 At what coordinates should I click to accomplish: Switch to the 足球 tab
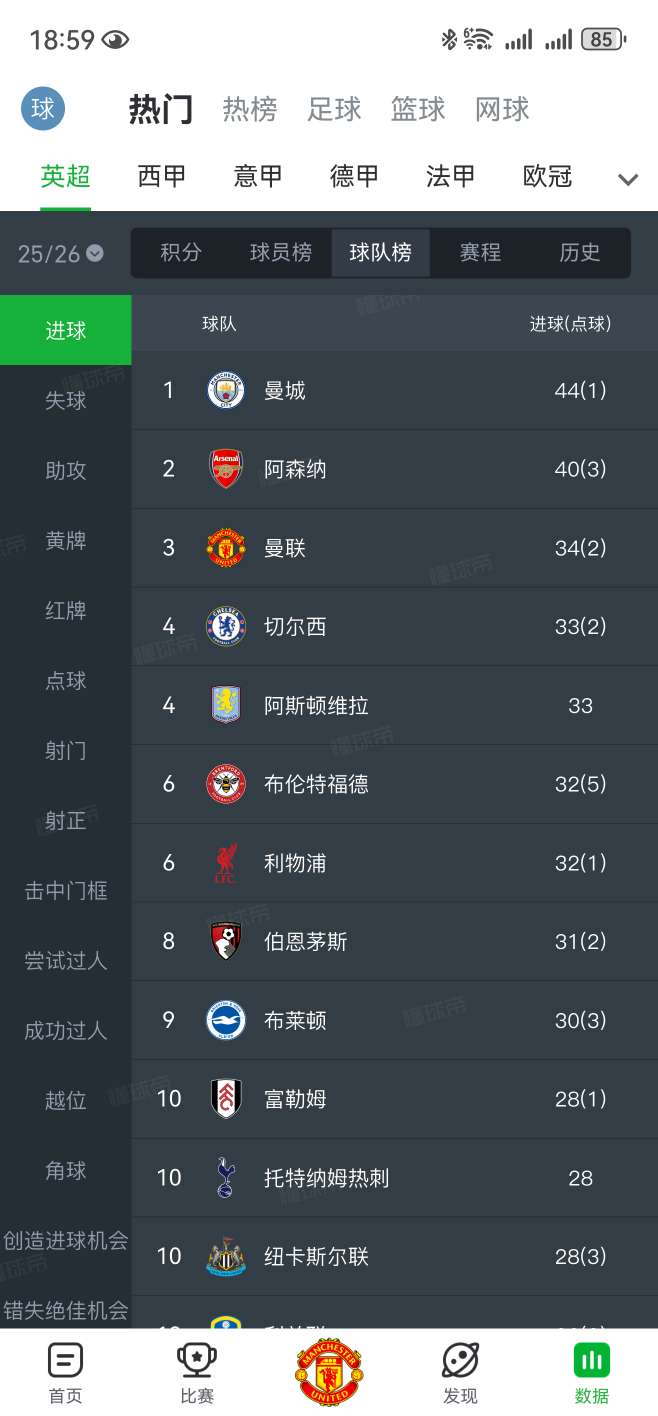coord(334,109)
